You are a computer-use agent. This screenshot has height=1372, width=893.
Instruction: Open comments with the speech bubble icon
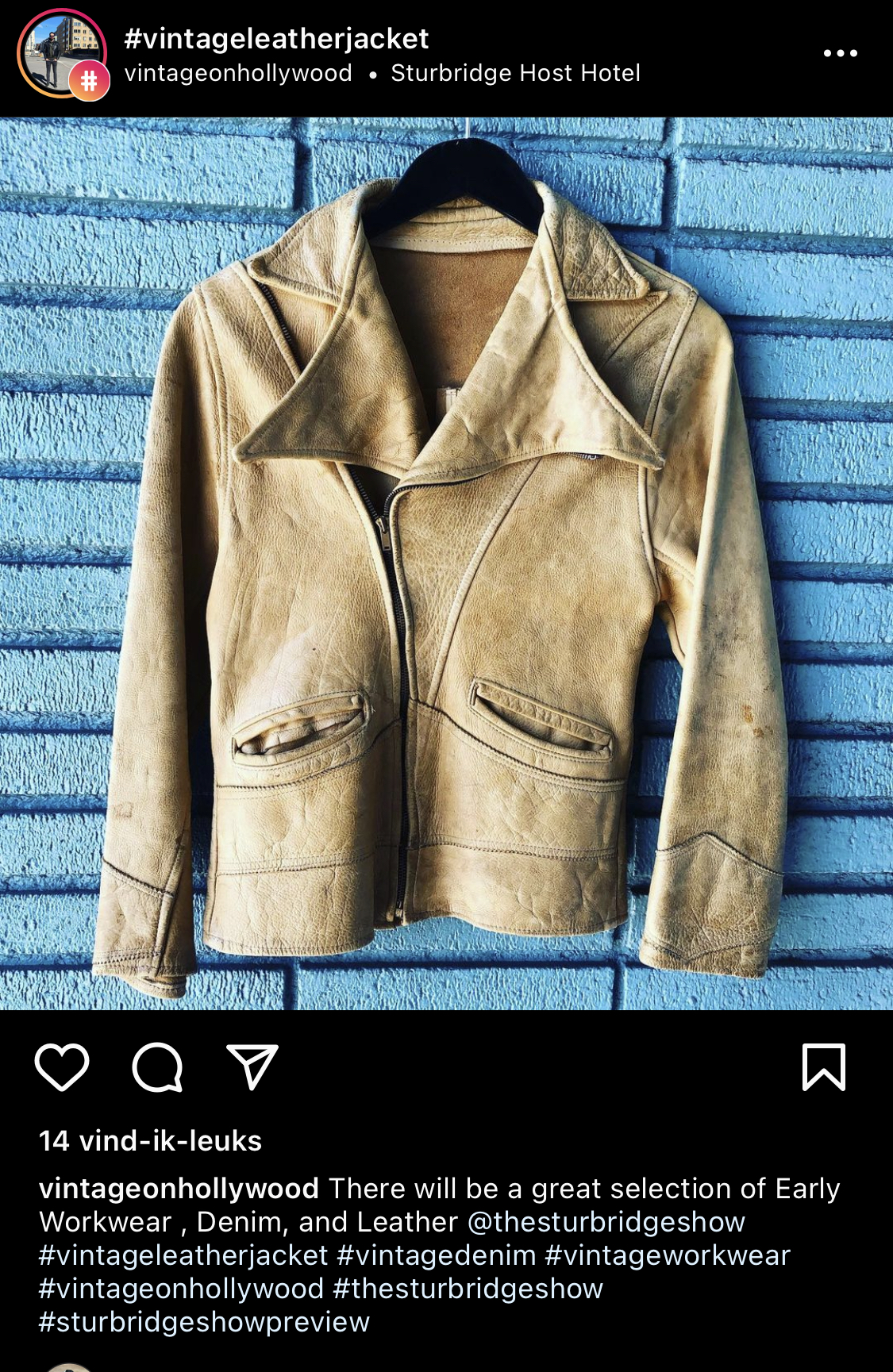click(157, 1067)
